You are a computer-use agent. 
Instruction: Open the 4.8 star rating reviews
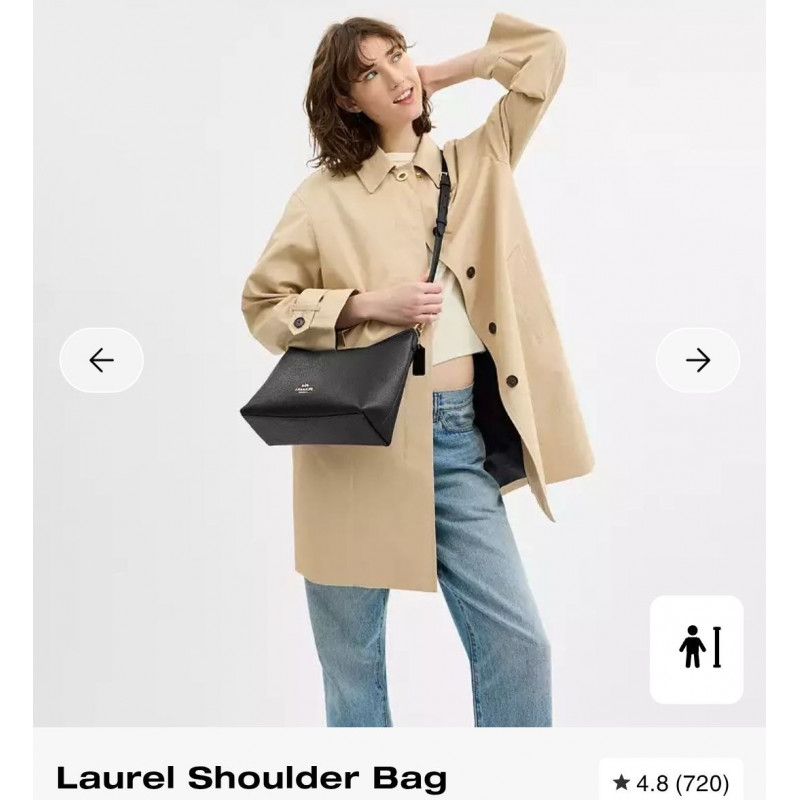click(x=670, y=782)
